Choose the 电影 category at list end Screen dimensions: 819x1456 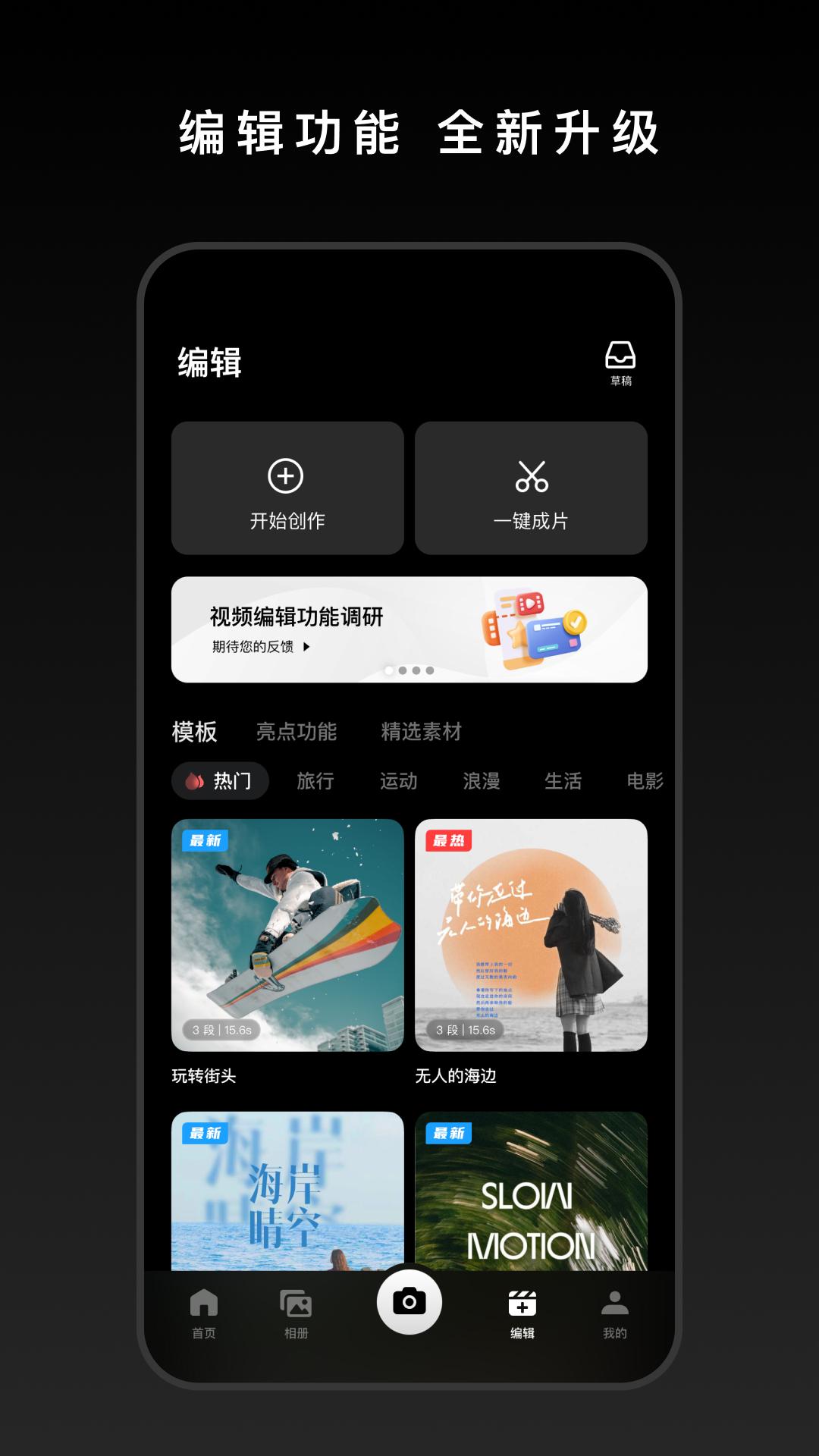[646, 781]
